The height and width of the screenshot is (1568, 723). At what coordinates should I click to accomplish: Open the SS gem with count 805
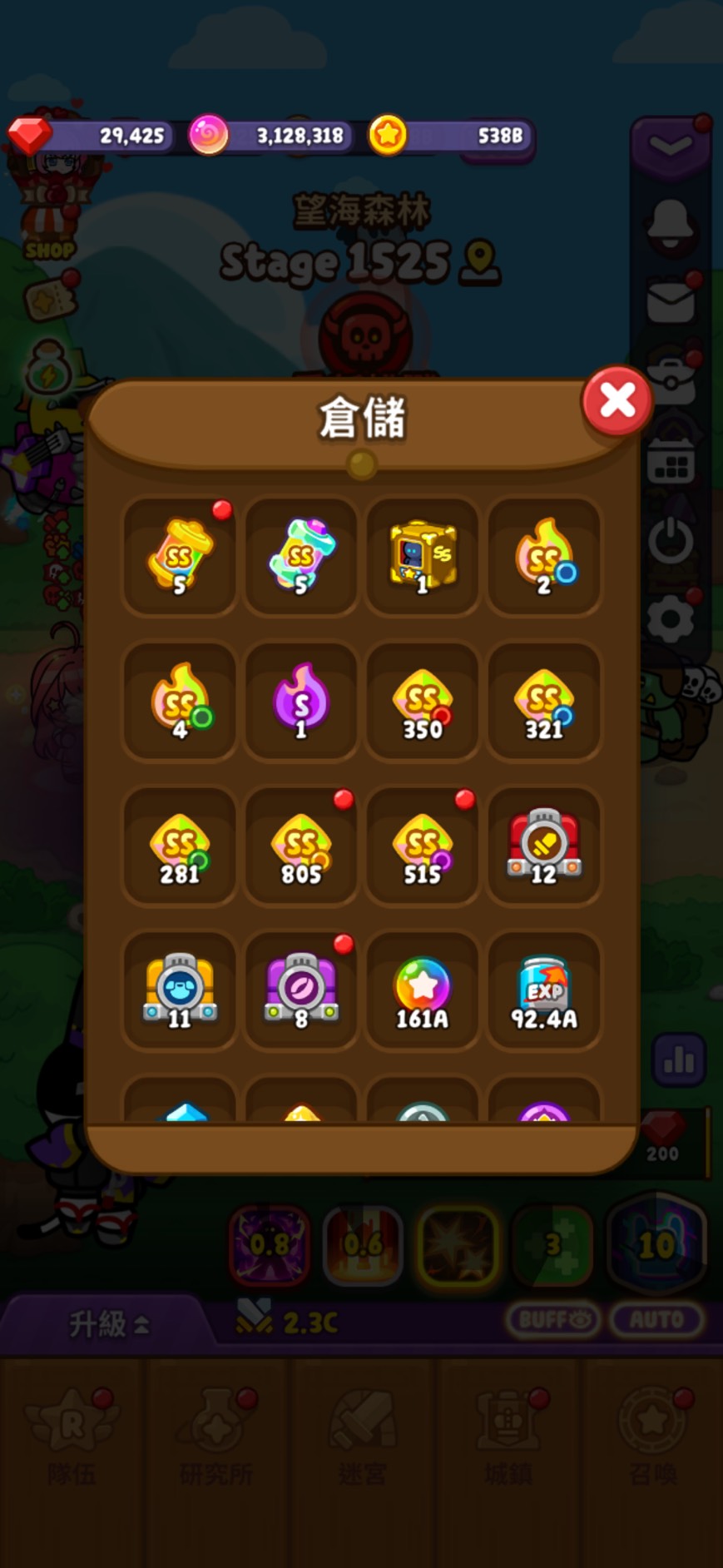pyautogui.click(x=301, y=845)
